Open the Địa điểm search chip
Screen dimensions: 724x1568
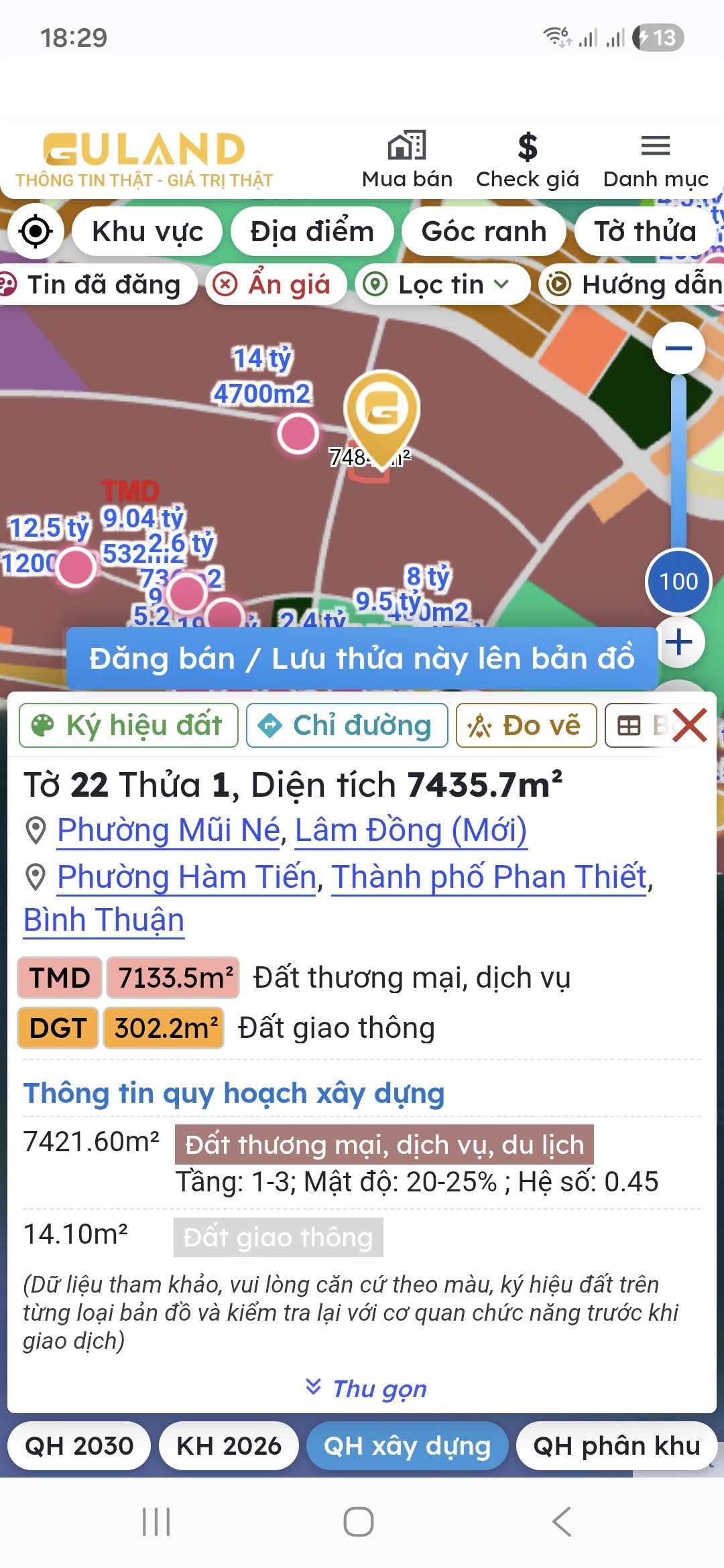pos(312,231)
